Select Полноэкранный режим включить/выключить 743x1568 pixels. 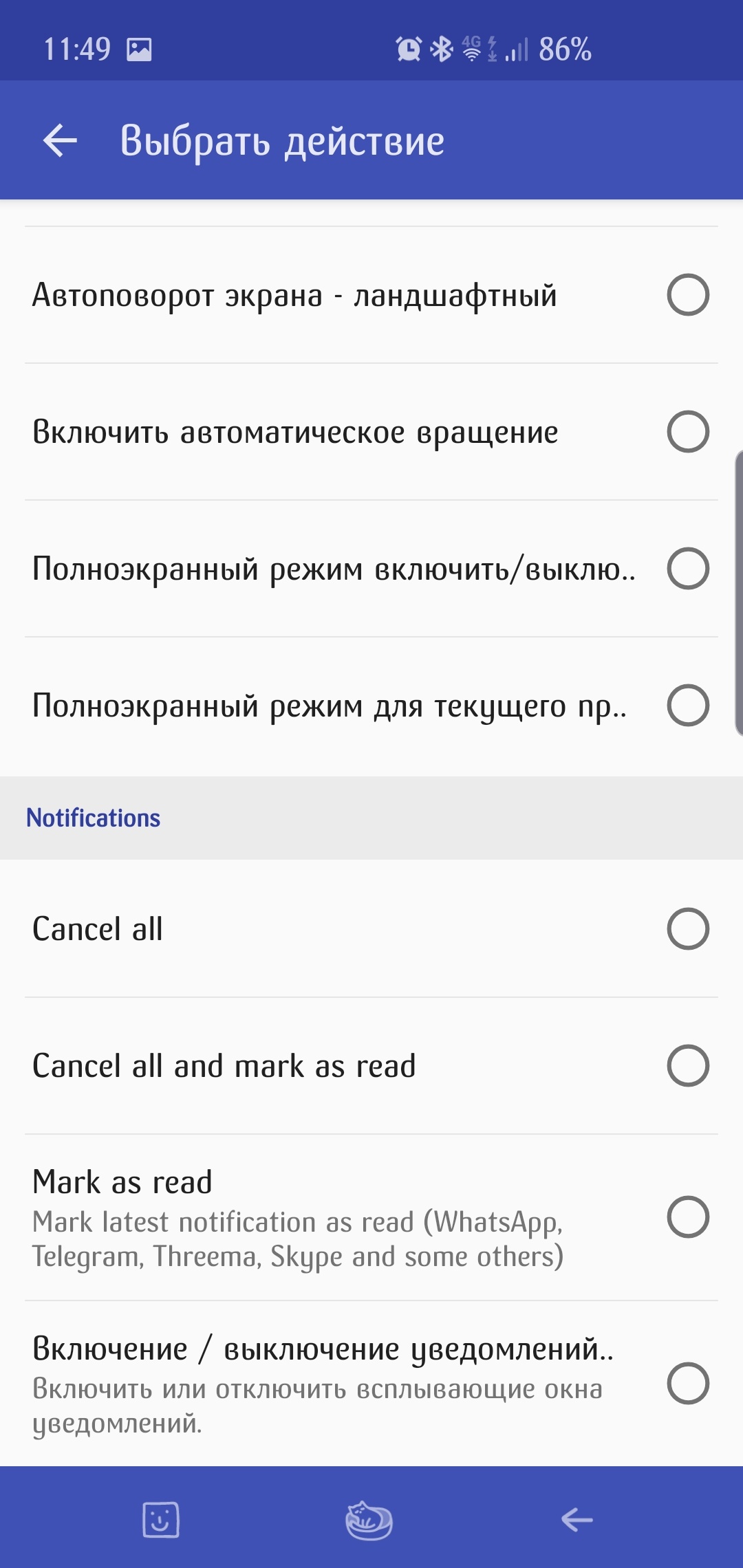687,569
